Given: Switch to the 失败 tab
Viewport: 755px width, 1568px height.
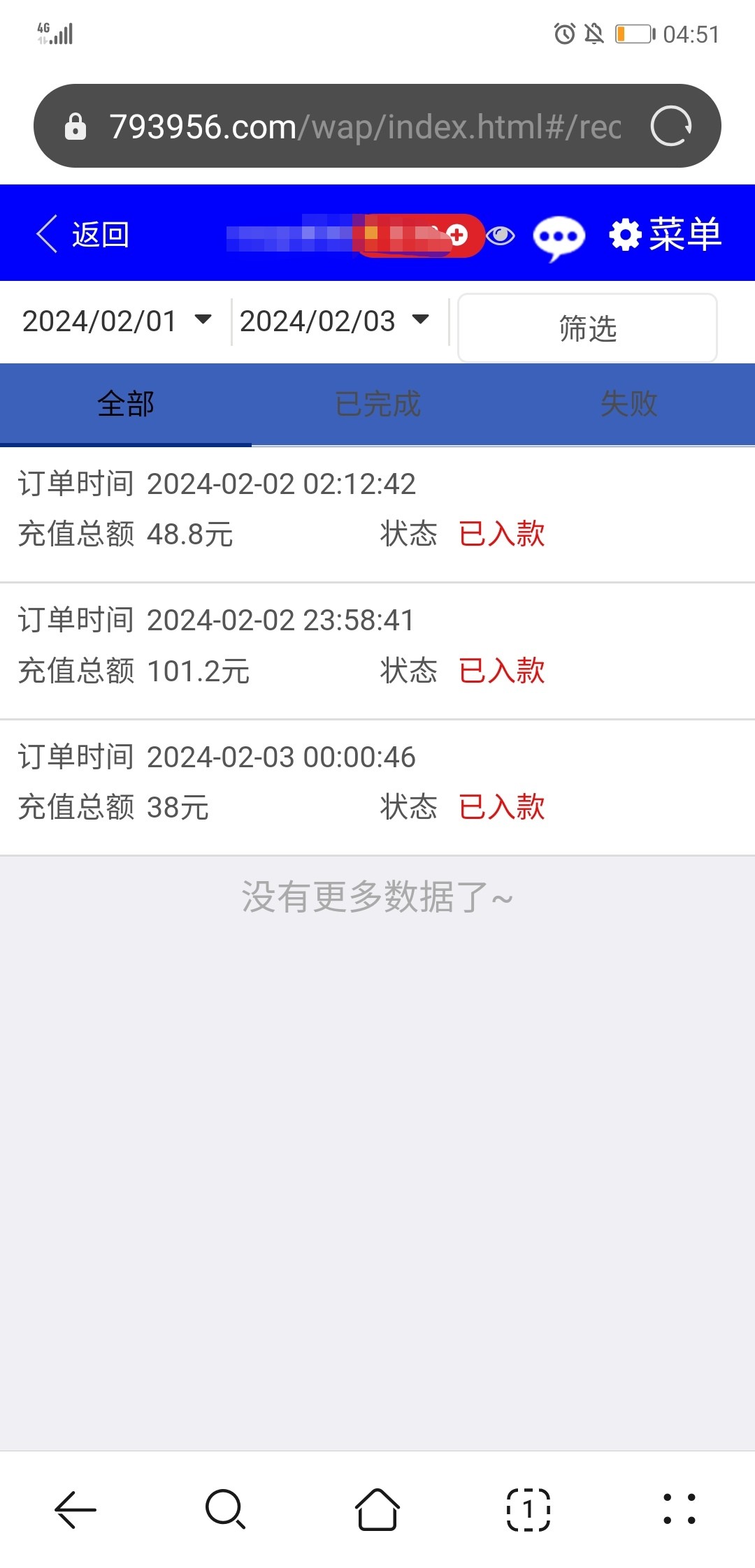Looking at the screenshot, I should tap(628, 404).
